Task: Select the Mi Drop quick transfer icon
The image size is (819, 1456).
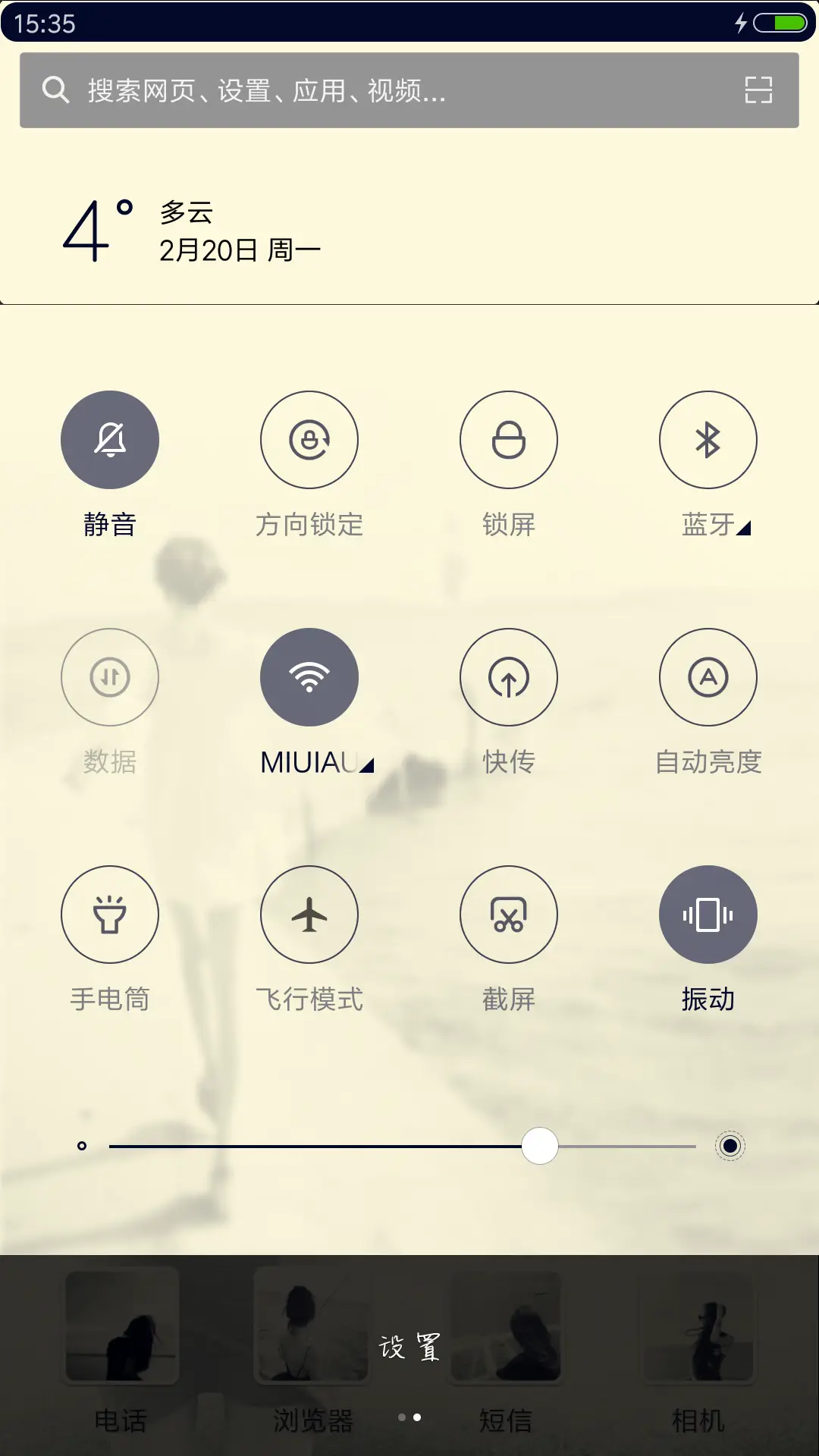Action: pyautogui.click(x=508, y=677)
